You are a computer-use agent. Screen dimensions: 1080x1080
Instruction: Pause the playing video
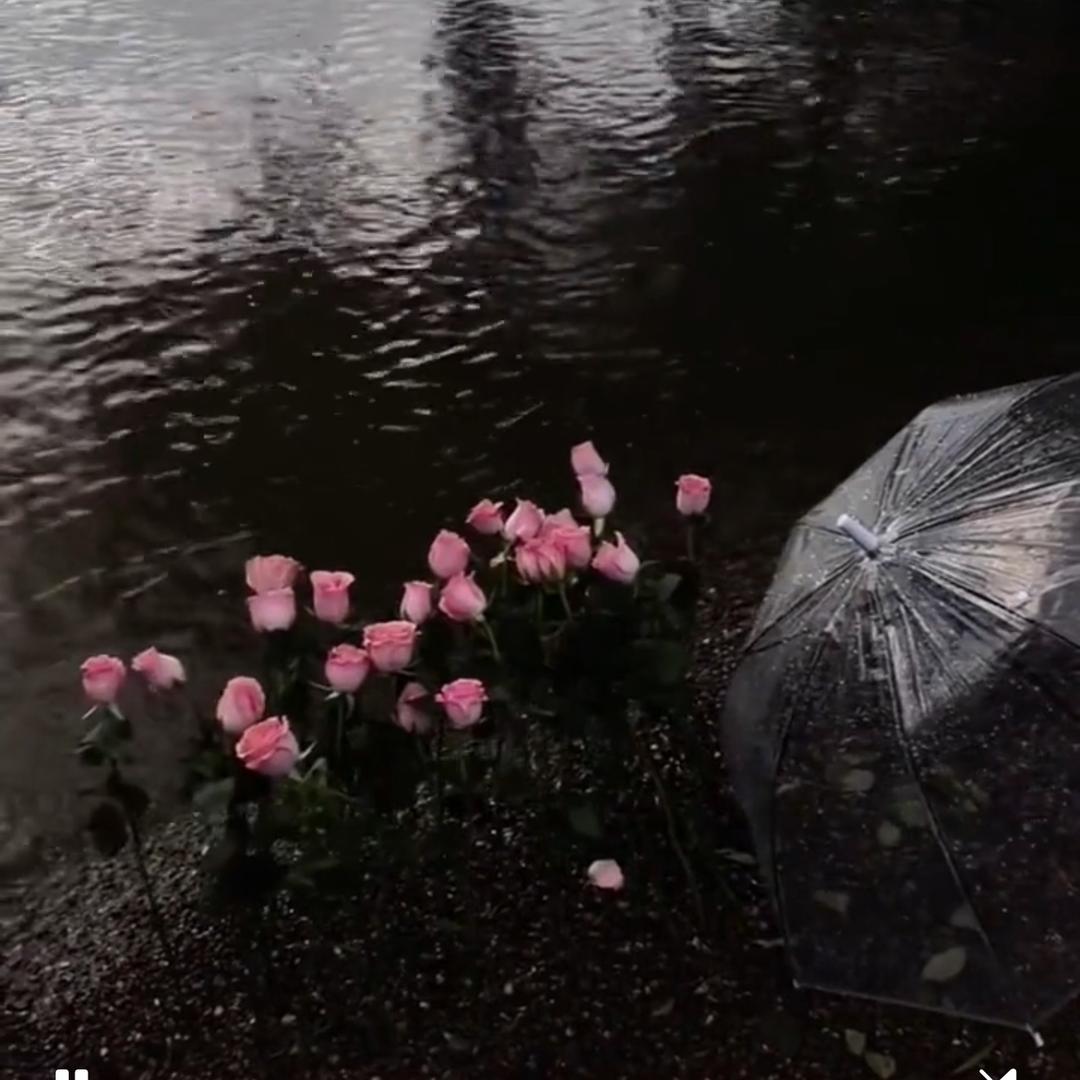72,1074
